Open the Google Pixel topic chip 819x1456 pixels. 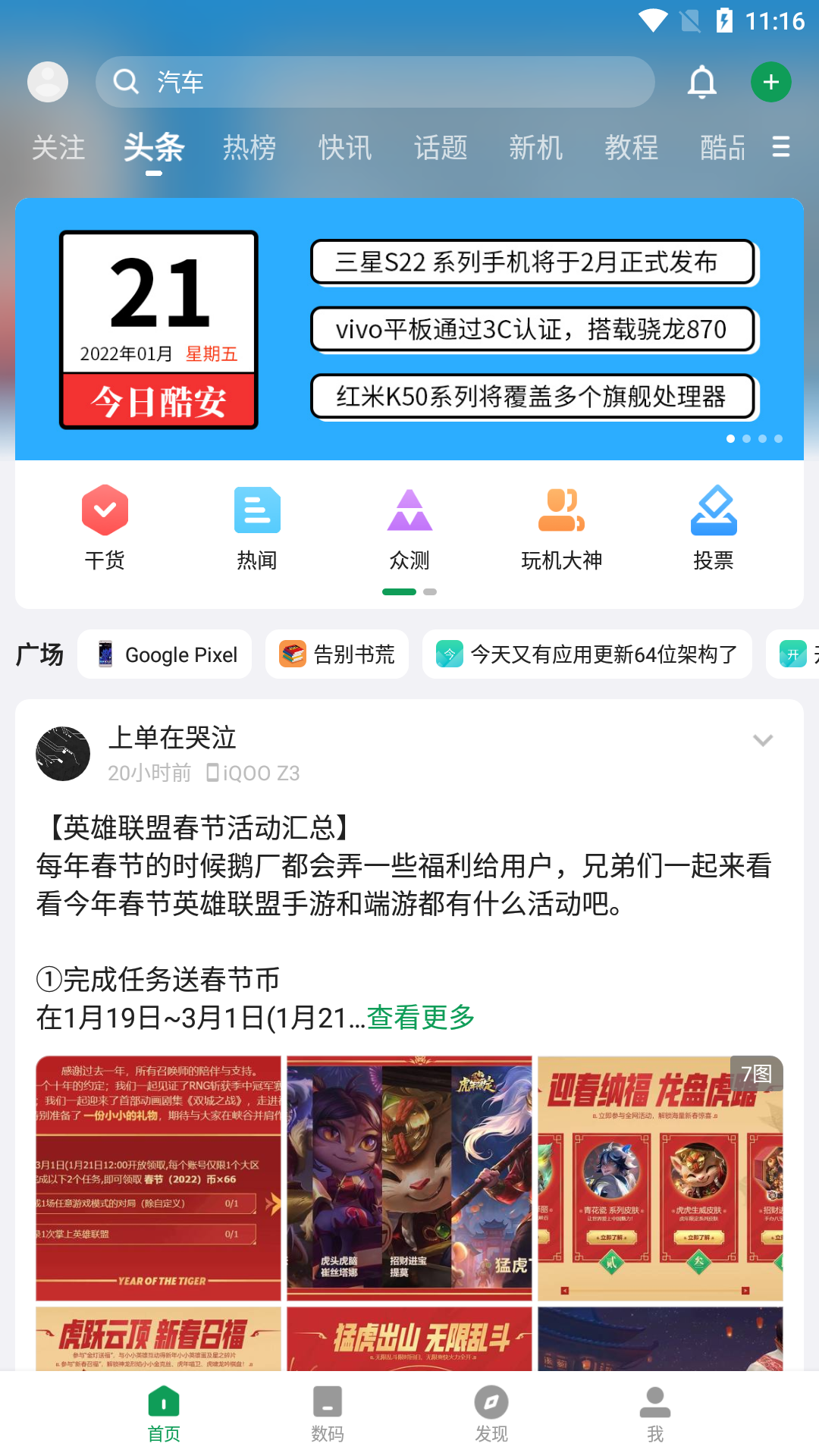click(165, 654)
